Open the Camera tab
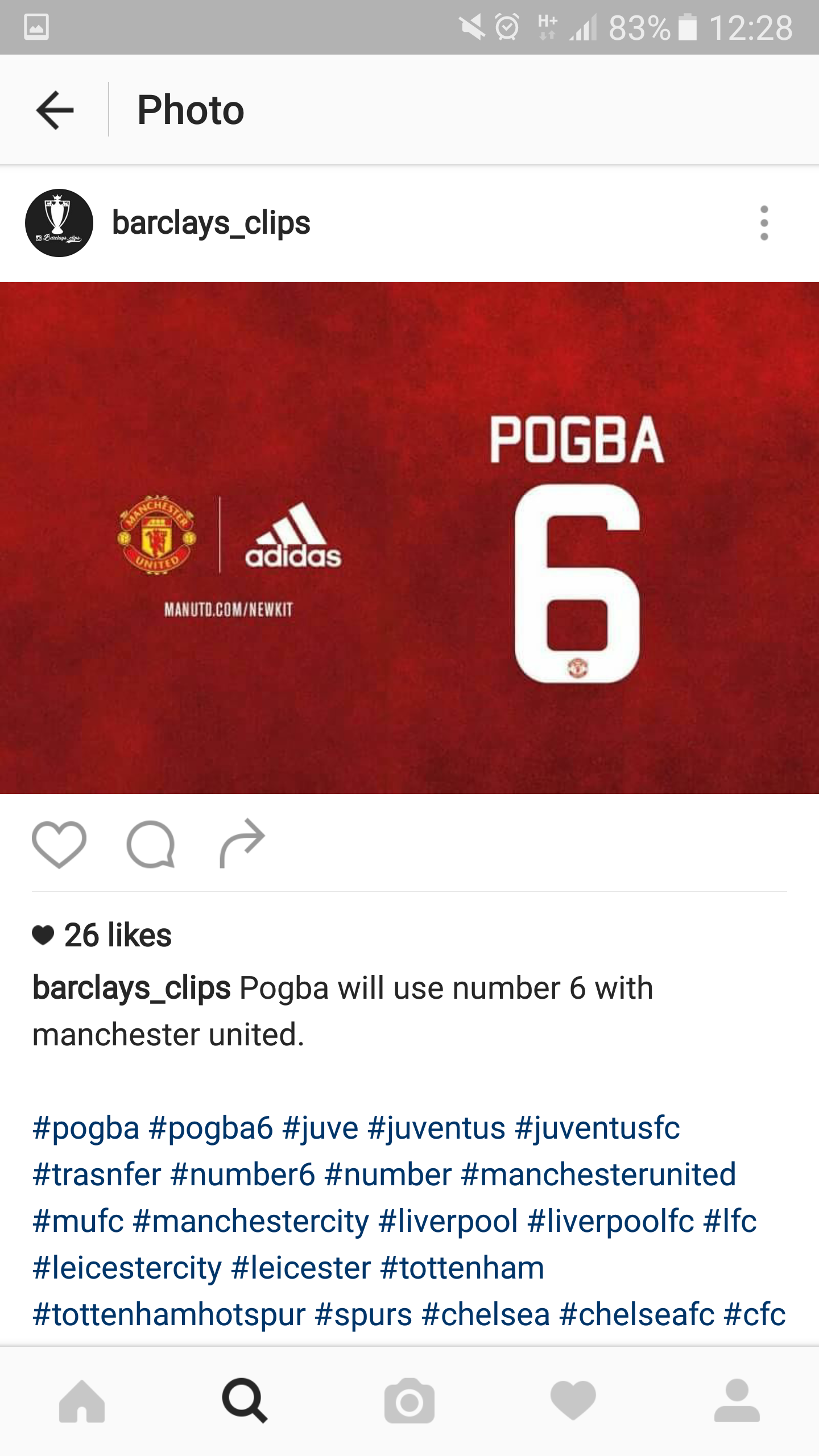This screenshot has height=1456, width=819. tap(409, 1401)
